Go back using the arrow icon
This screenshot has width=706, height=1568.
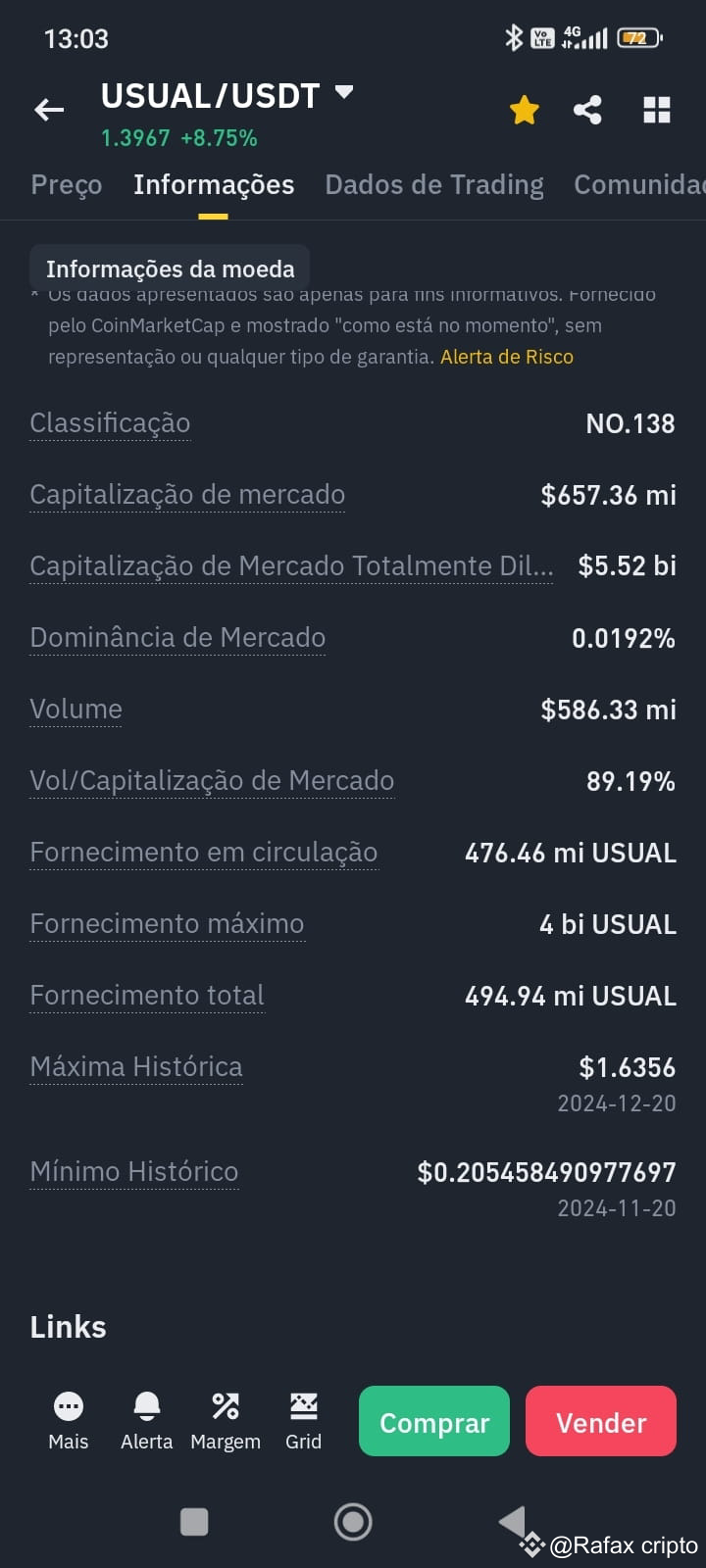tap(49, 110)
